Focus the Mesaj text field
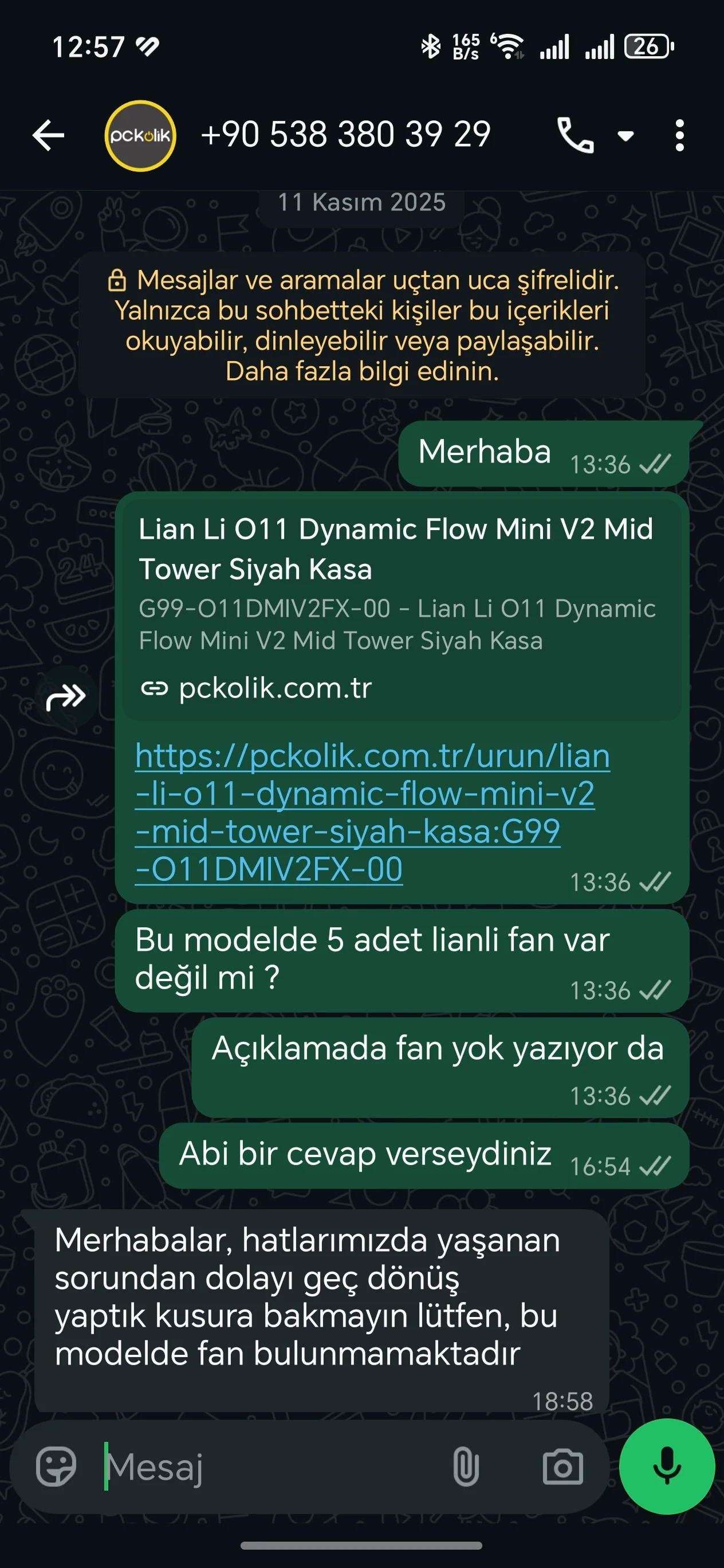Viewport: 724px width, 1568px height. coord(267,1467)
